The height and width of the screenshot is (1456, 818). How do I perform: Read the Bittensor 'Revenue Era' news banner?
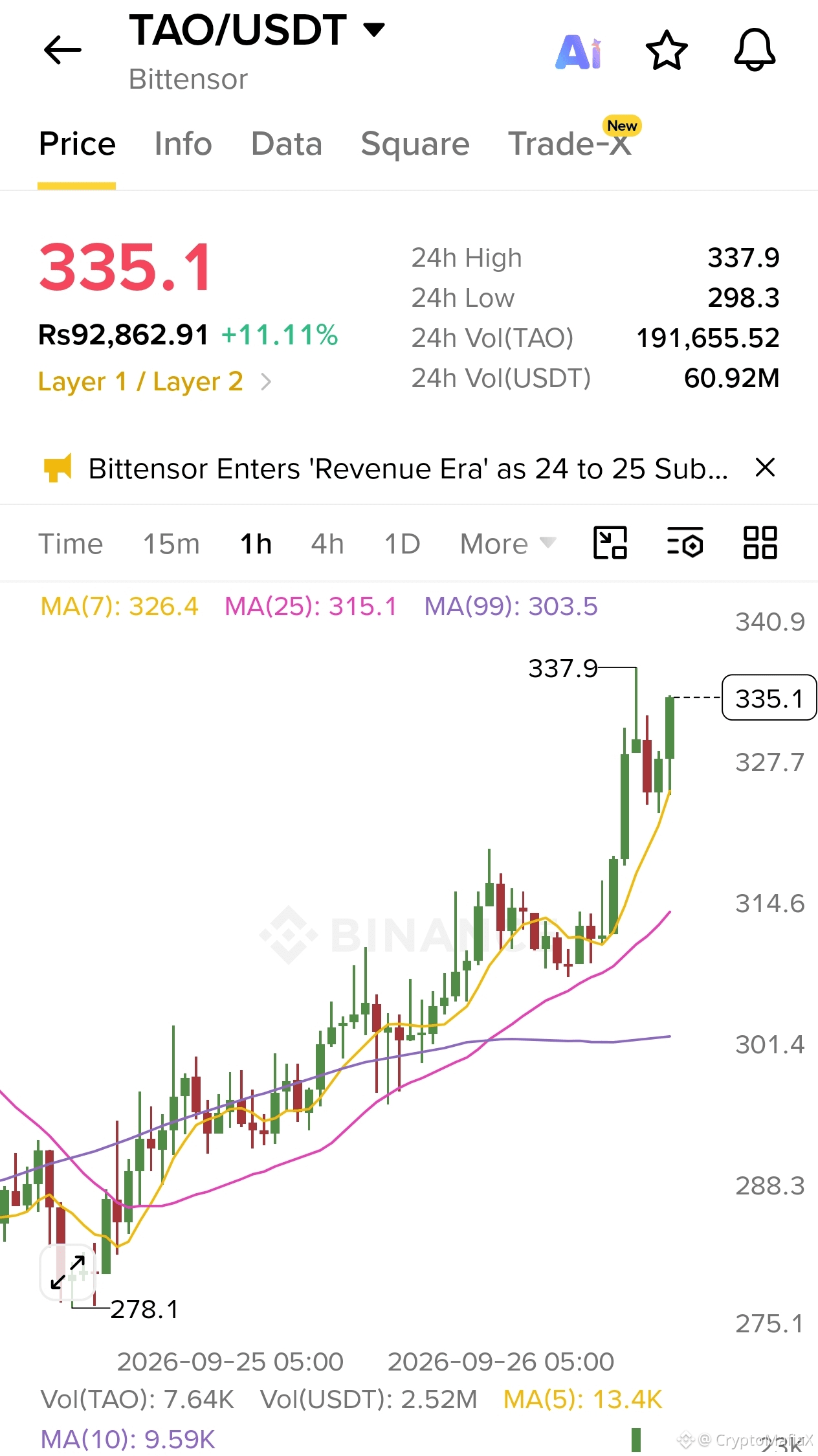[x=408, y=469]
